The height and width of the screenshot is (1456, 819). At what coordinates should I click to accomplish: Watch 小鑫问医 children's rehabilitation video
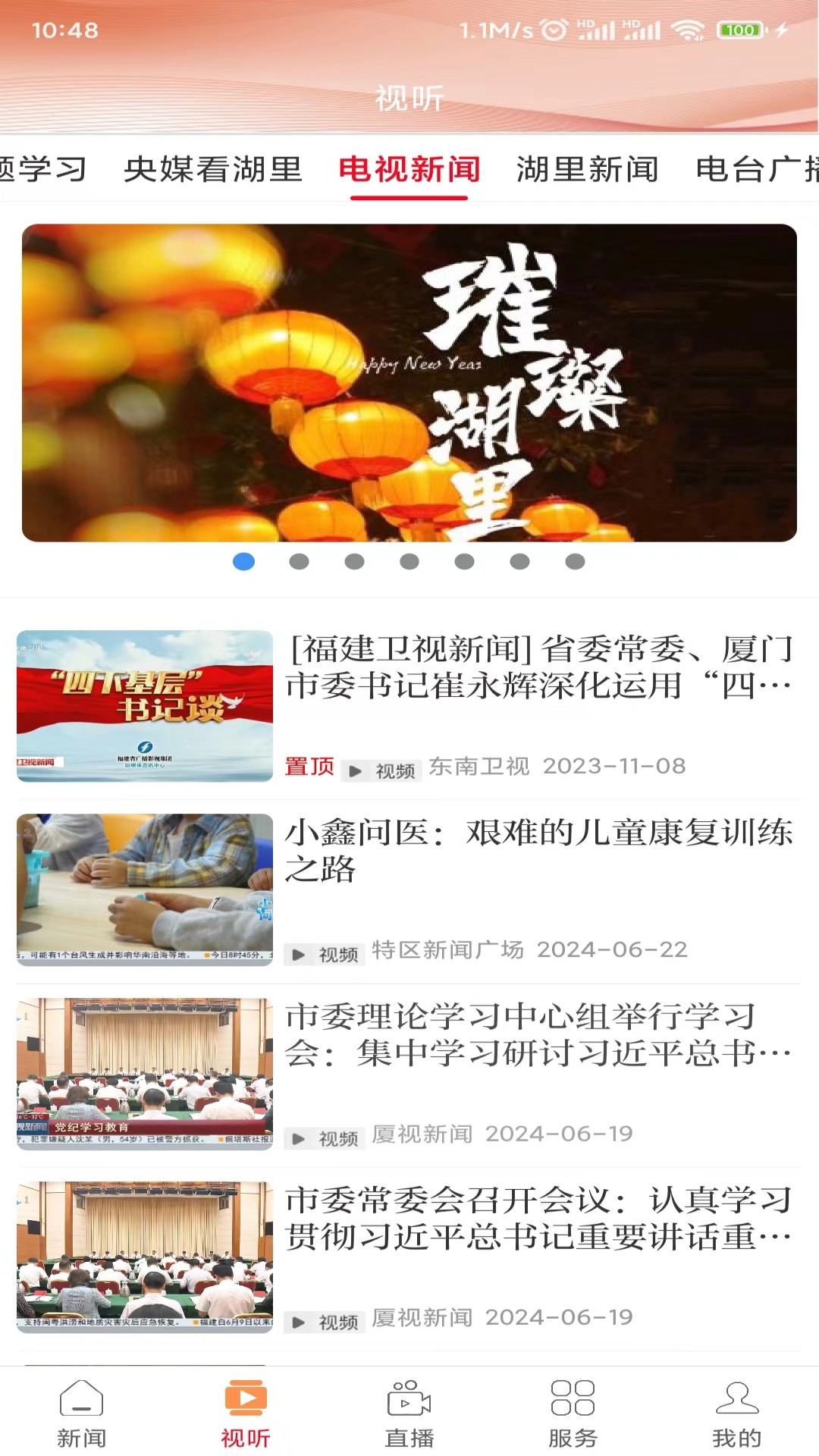[538, 851]
